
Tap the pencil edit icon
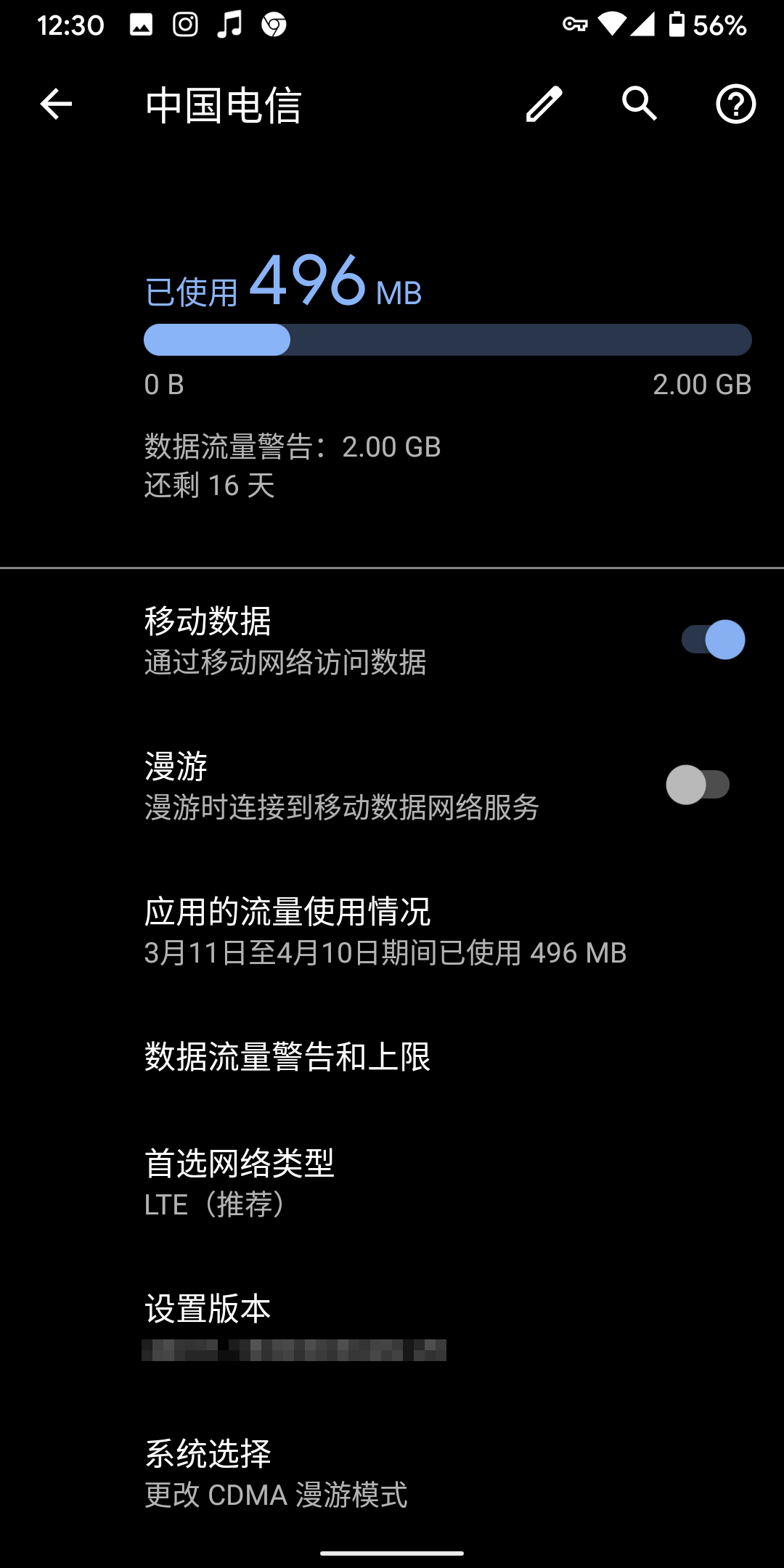click(544, 105)
